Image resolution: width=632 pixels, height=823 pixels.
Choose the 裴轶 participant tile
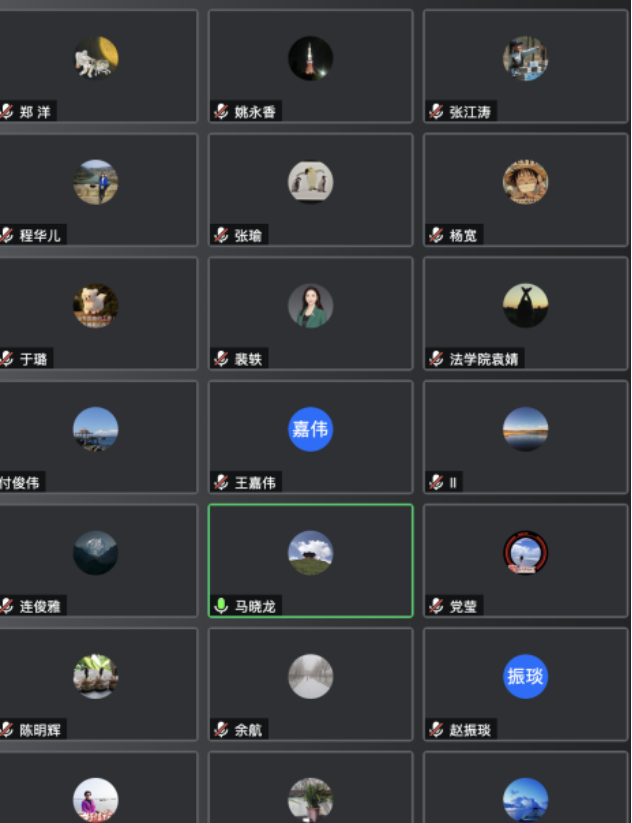[x=310, y=313]
